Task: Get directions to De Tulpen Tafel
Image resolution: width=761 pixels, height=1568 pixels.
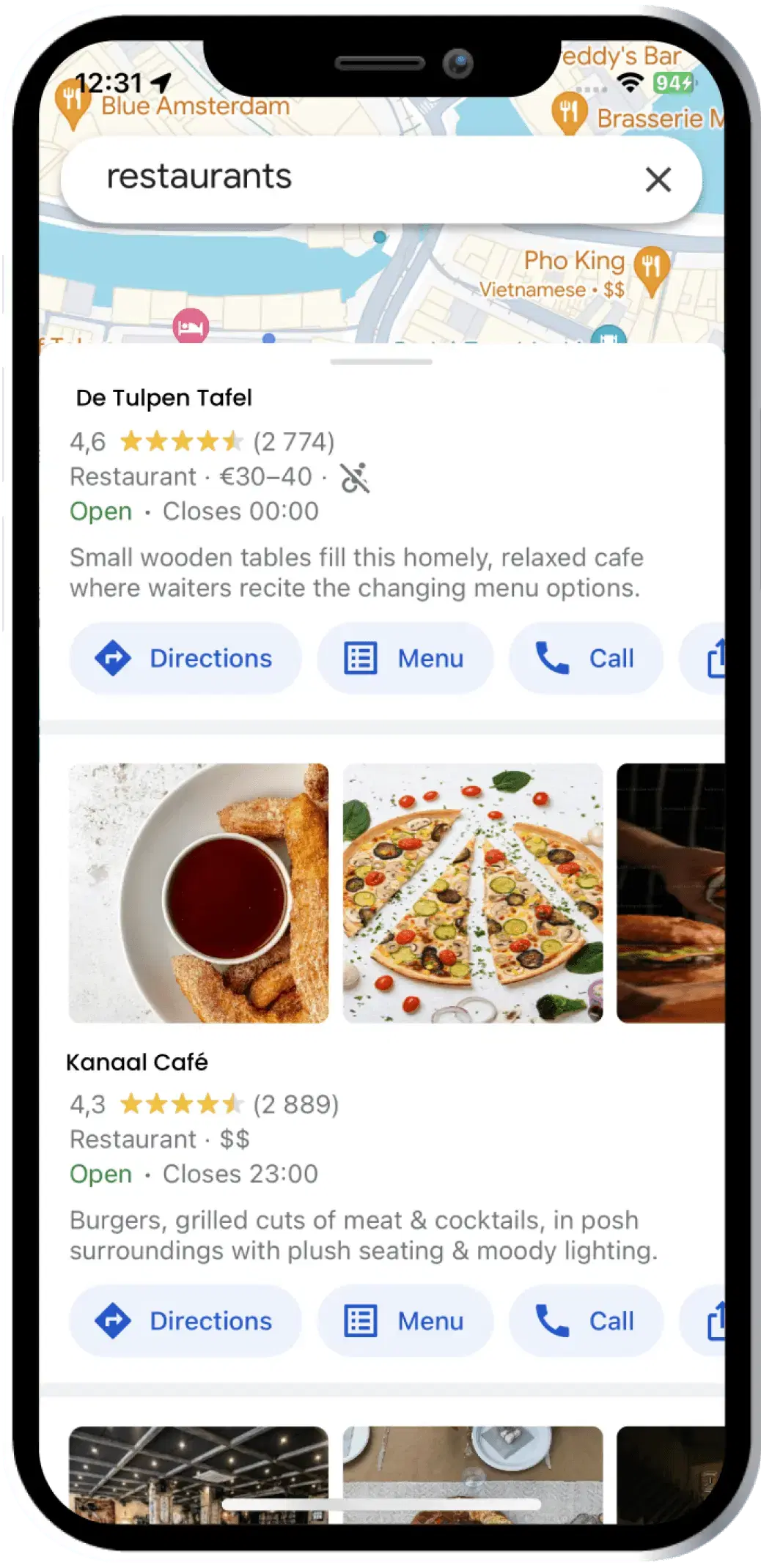Action: tap(185, 658)
